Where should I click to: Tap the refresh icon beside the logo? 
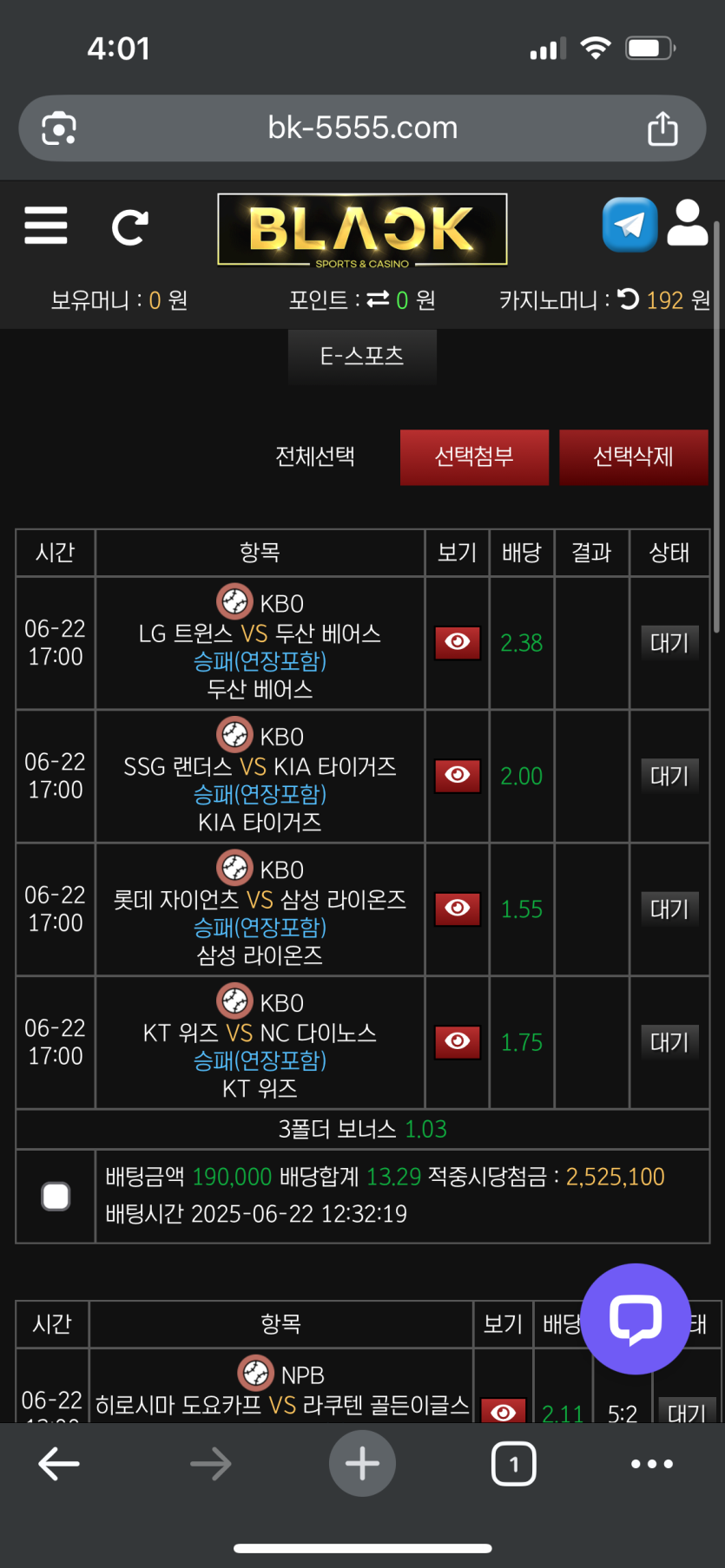(130, 227)
